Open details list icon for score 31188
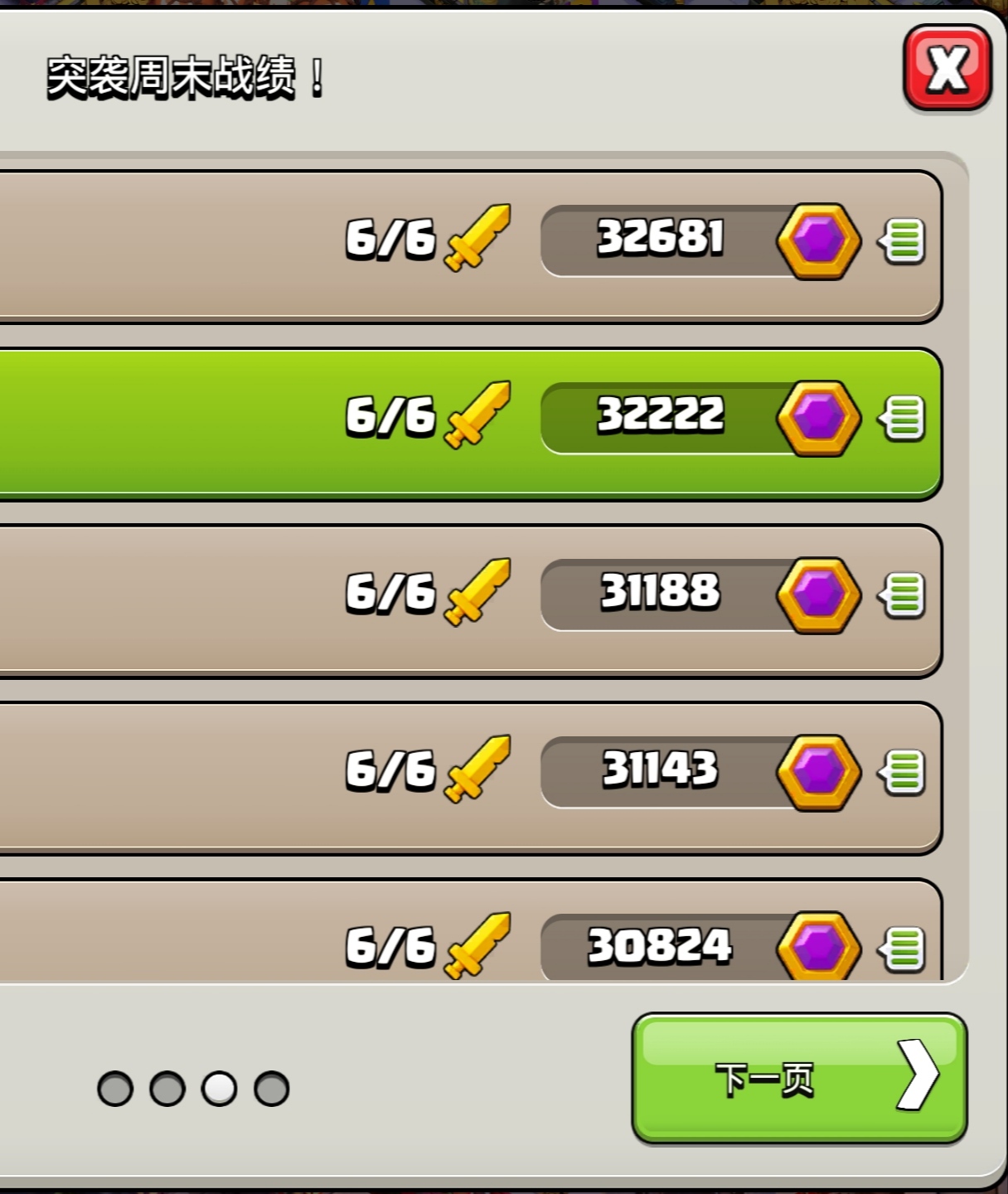 click(902, 595)
